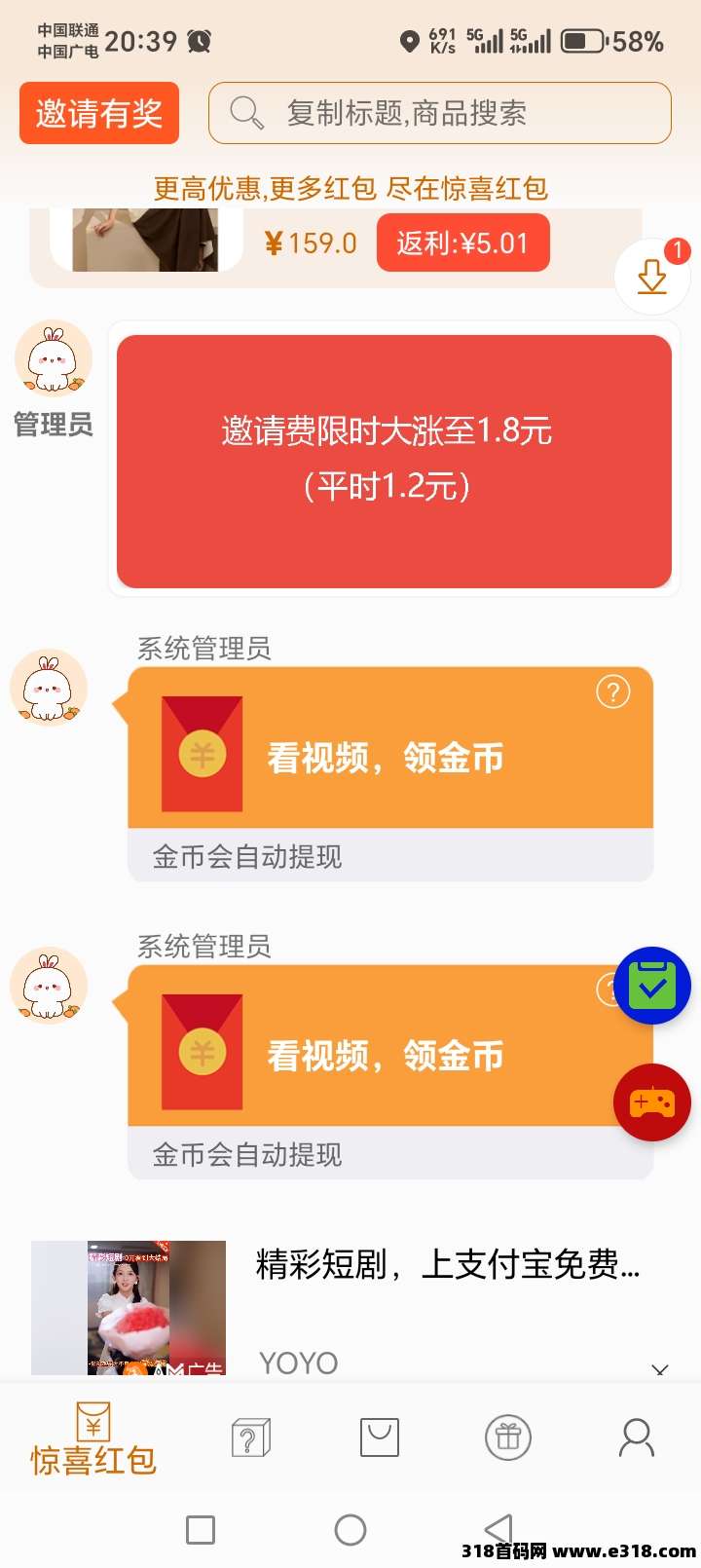
Task: Open the question-mark box tab
Action: (250, 1437)
